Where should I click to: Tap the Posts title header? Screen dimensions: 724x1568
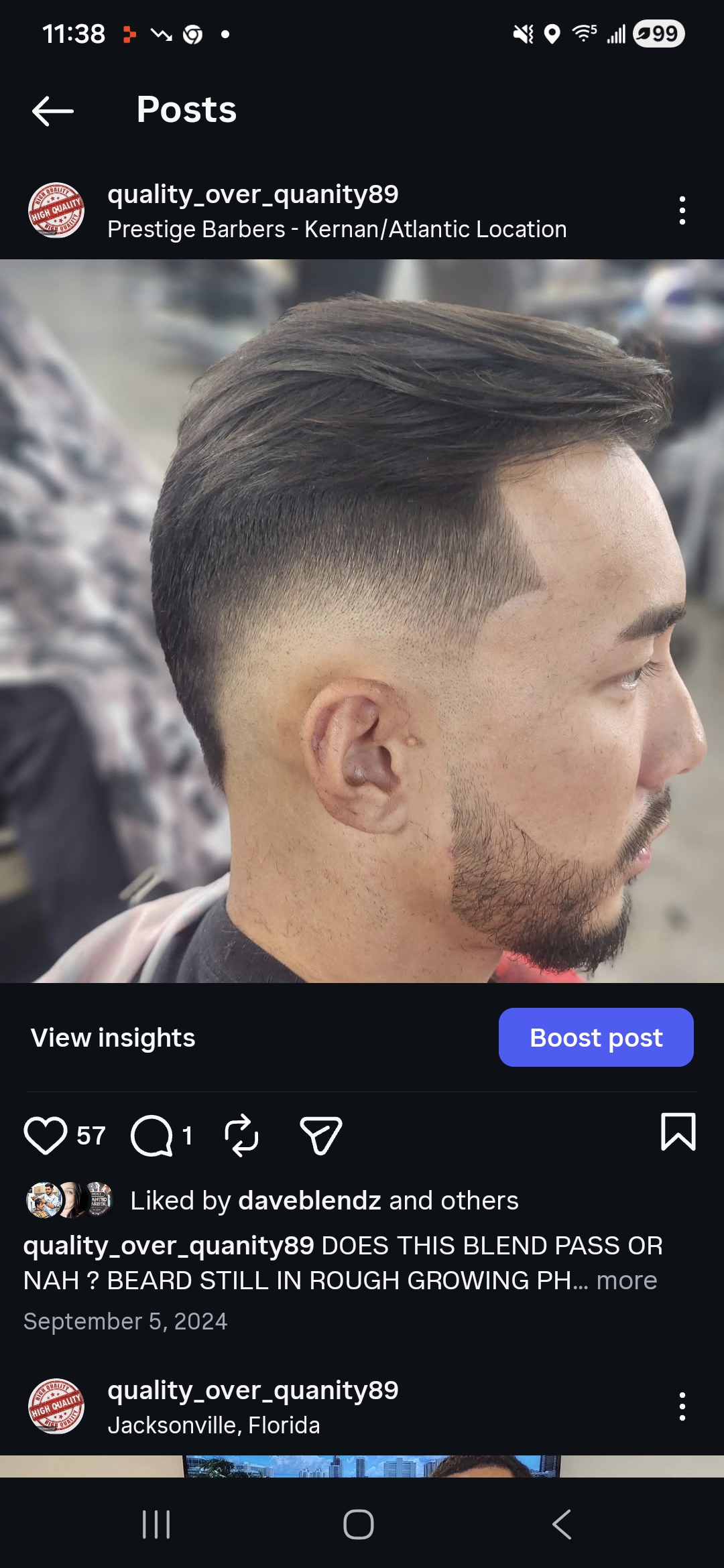[185, 109]
